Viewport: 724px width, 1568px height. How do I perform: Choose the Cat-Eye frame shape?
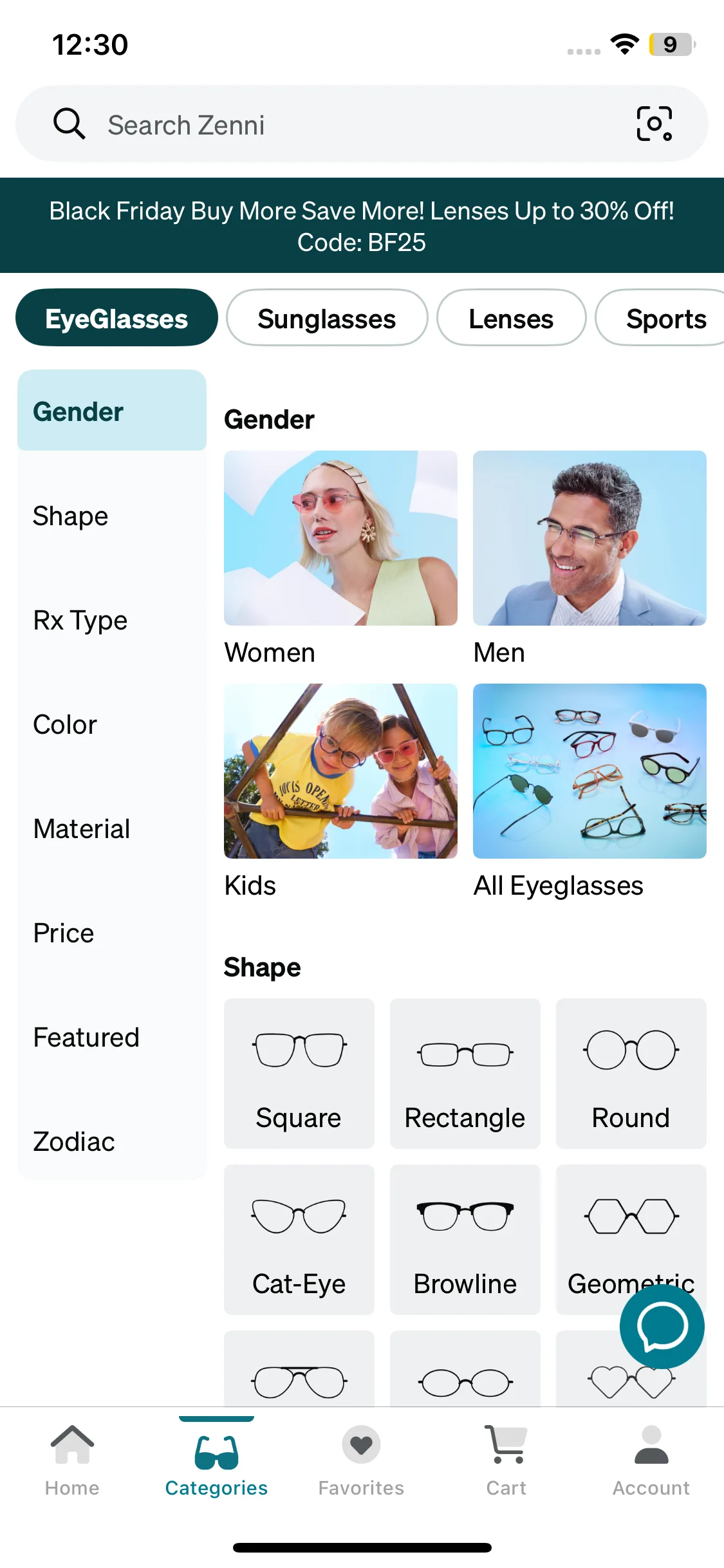299,1239
